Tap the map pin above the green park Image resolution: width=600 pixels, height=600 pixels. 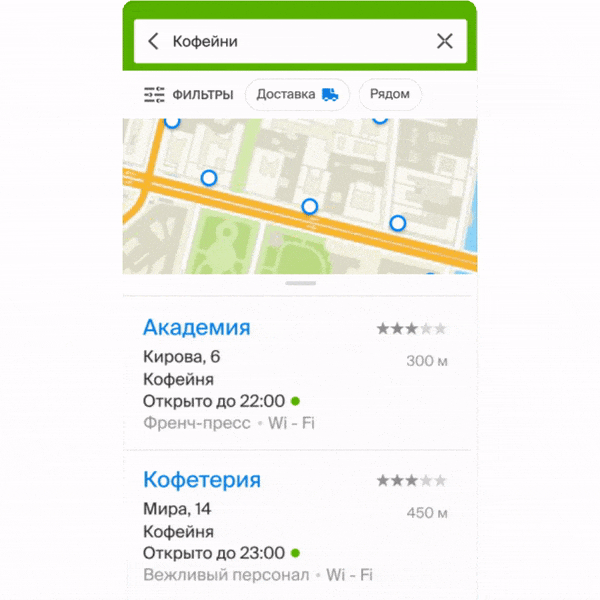(310, 206)
